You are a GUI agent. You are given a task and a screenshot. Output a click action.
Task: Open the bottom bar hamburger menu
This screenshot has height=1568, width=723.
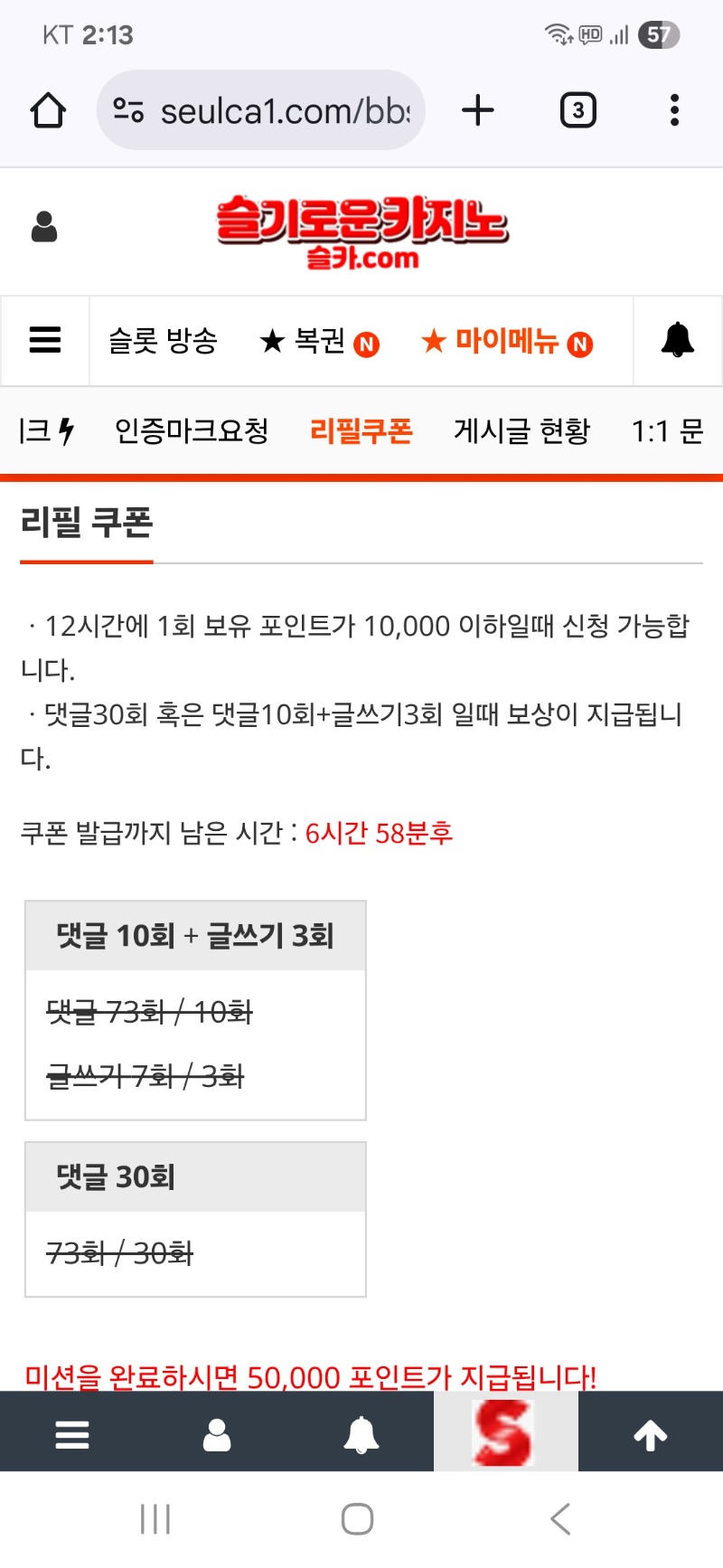click(x=72, y=1434)
